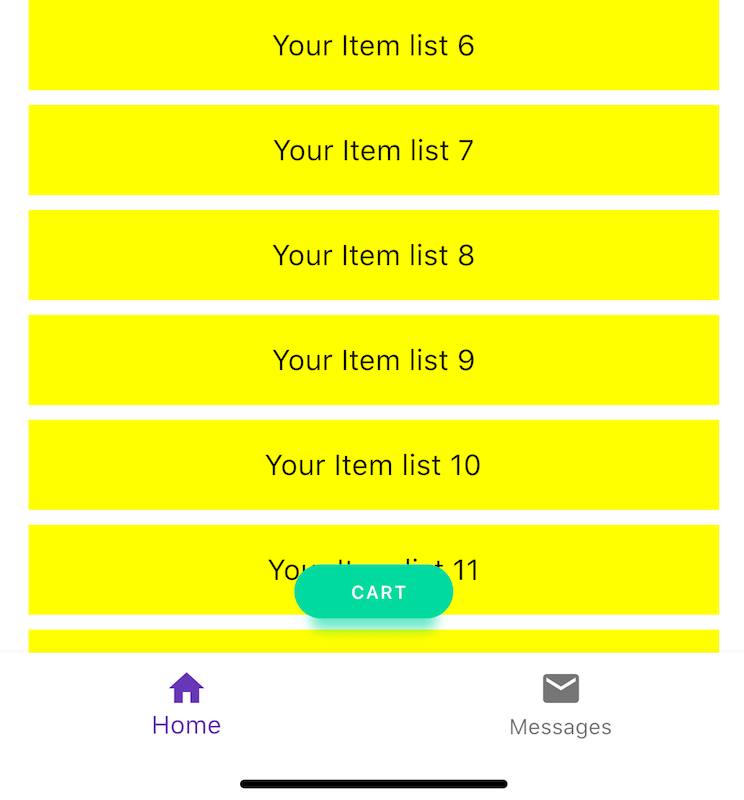Tap the black home indicator bar

(x=374, y=784)
